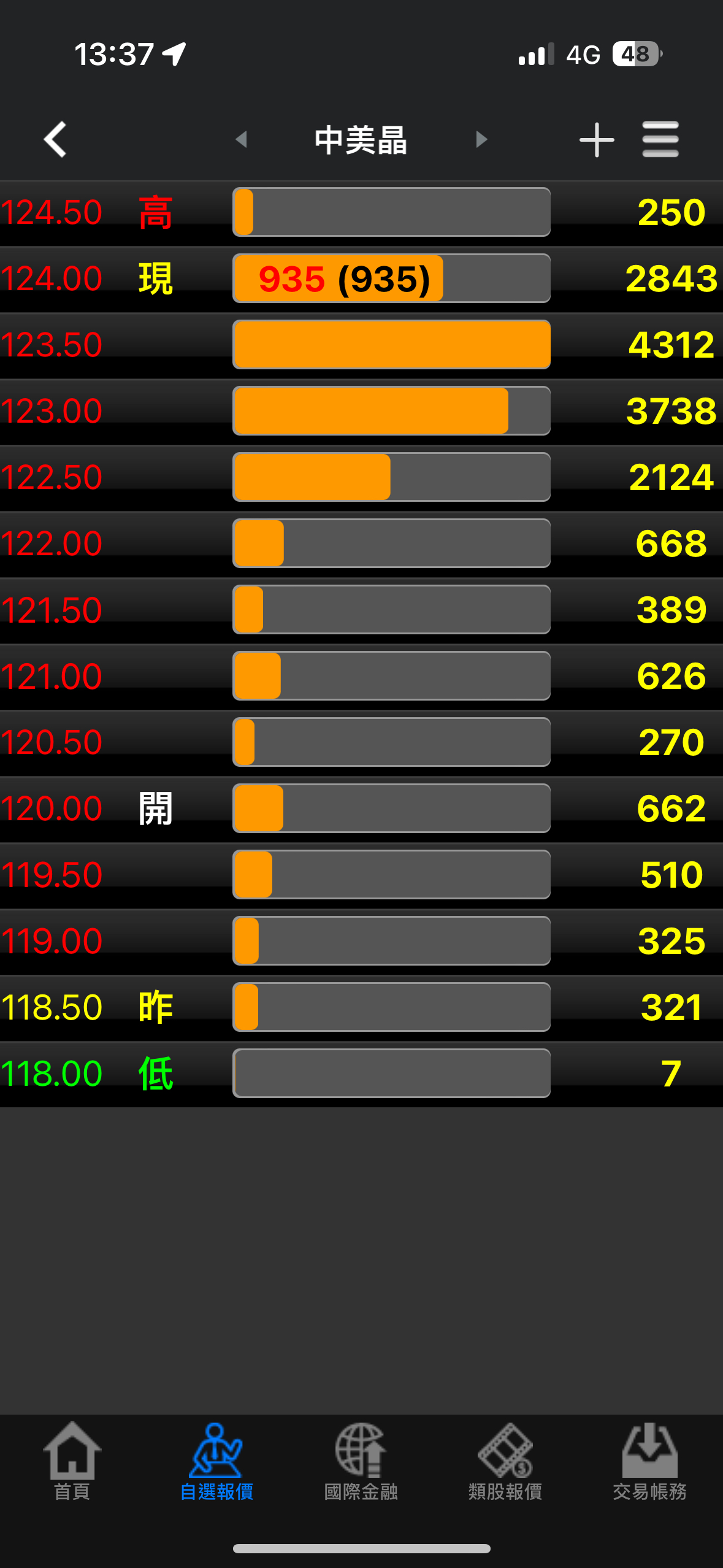Viewport: 723px width, 1568px height.
Task: Add 中美晶 with the plus icon
Action: (x=596, y=140)
